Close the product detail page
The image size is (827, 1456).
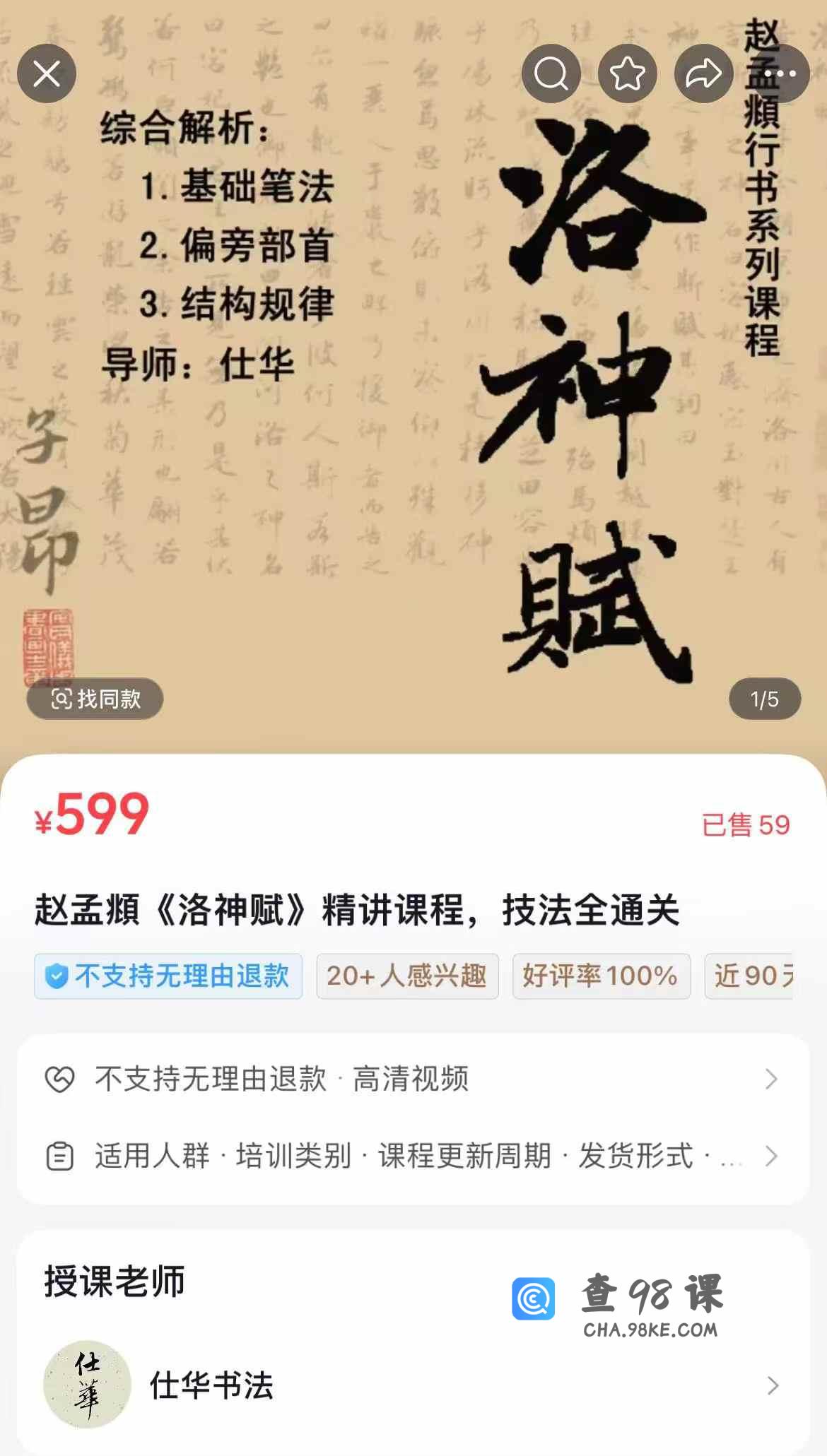coord(47,73)
